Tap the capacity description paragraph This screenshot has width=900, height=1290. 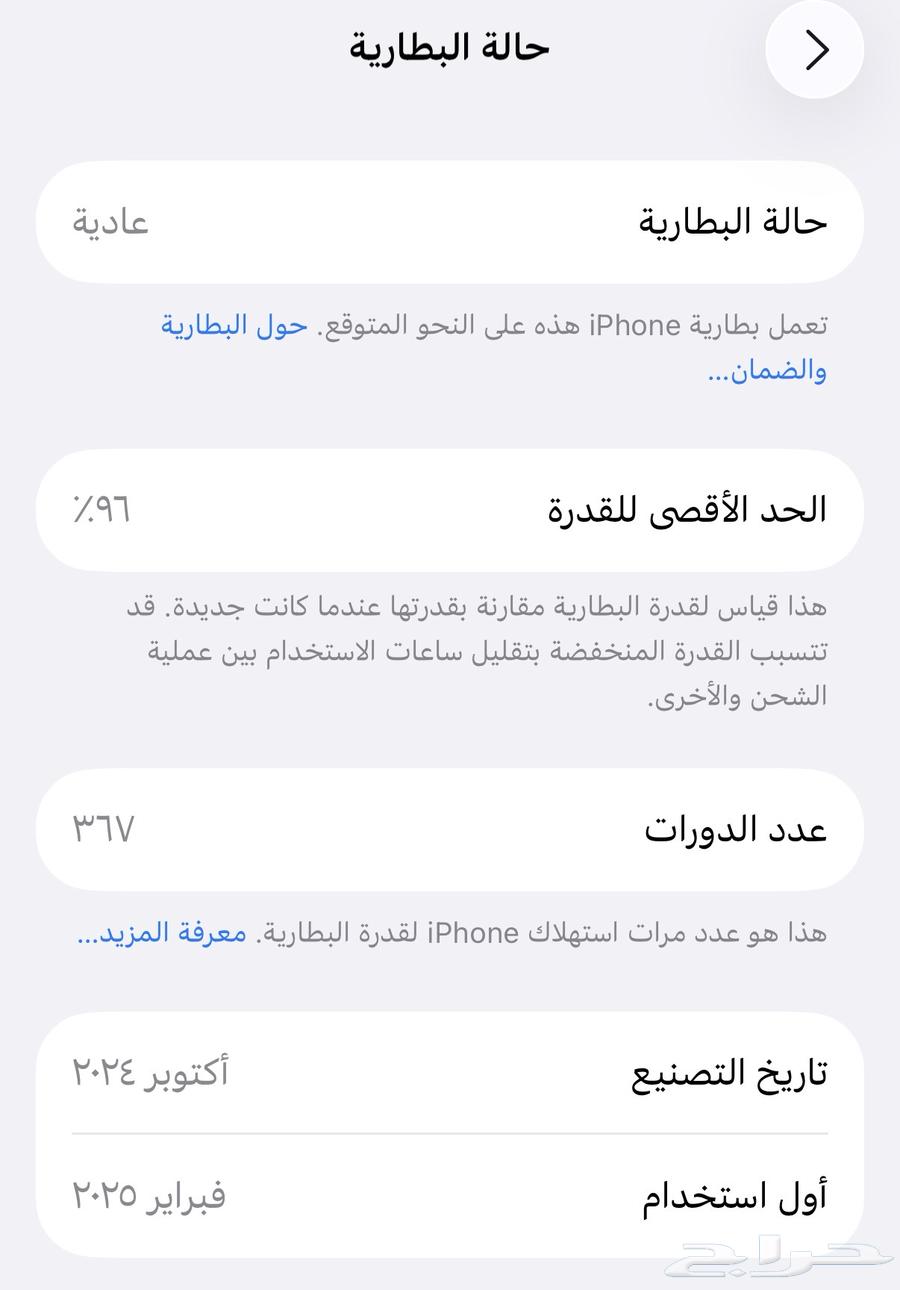pos(450,650)
